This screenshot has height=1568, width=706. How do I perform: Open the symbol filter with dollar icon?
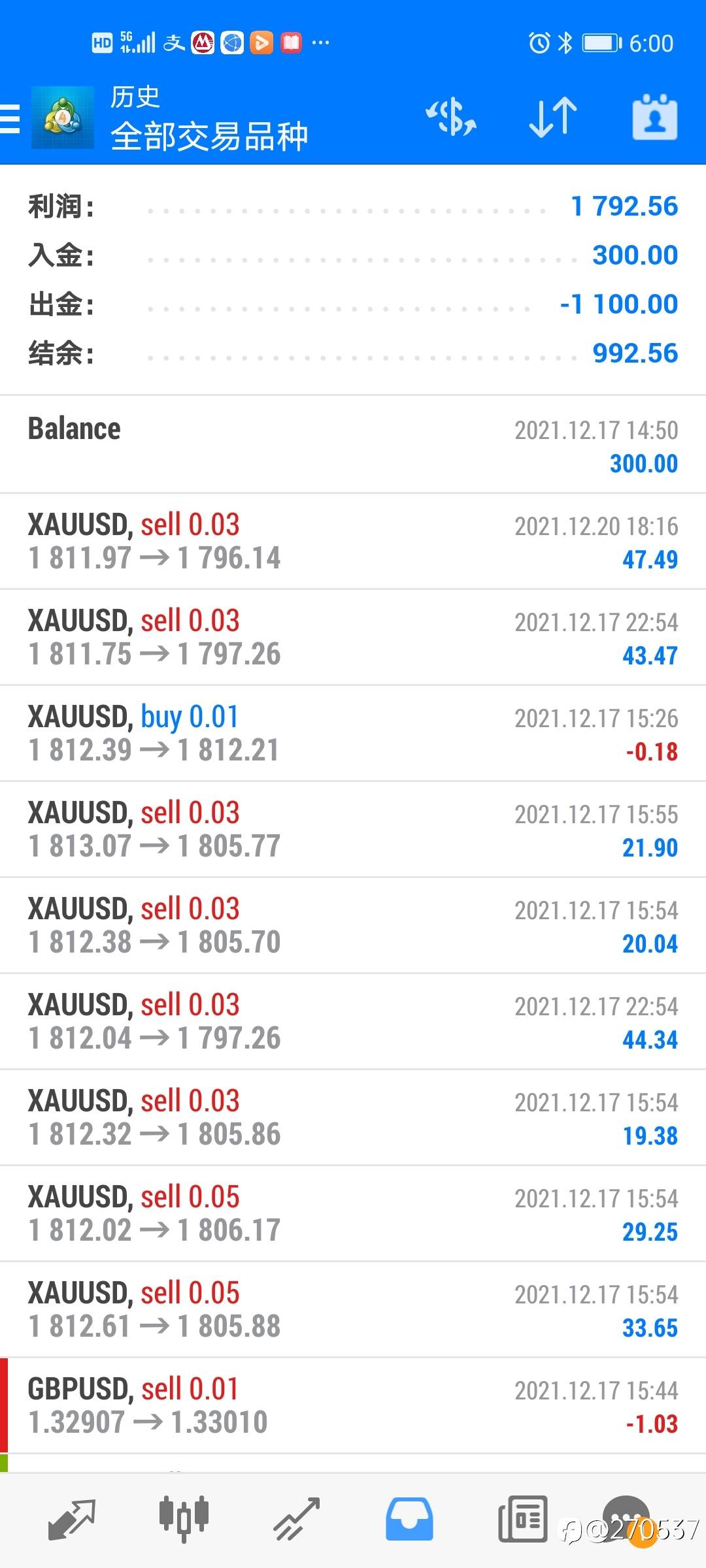[x=451, y=118]
